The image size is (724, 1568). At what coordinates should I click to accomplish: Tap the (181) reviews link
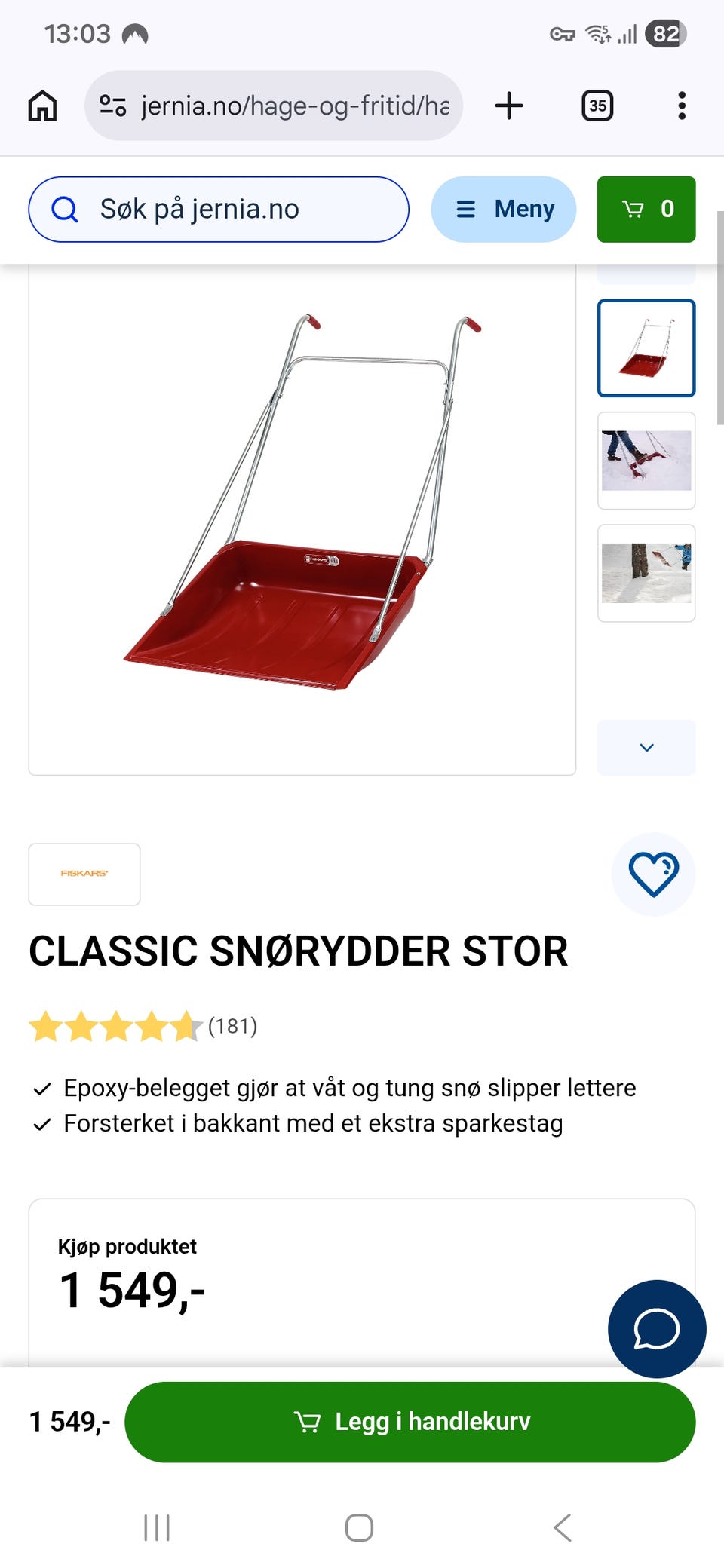[232, 1026]
